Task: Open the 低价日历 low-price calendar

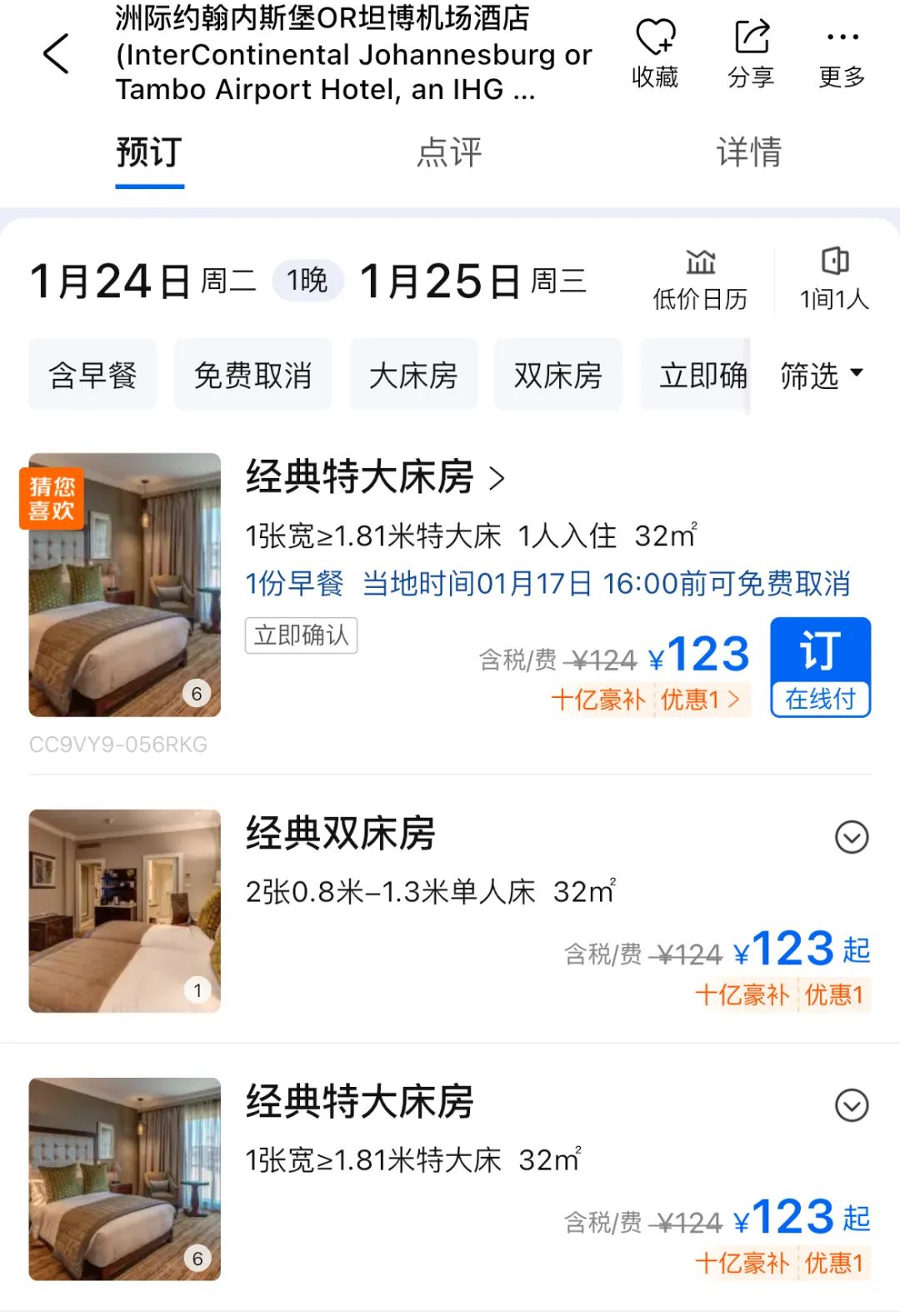Action: pos(700,280)
